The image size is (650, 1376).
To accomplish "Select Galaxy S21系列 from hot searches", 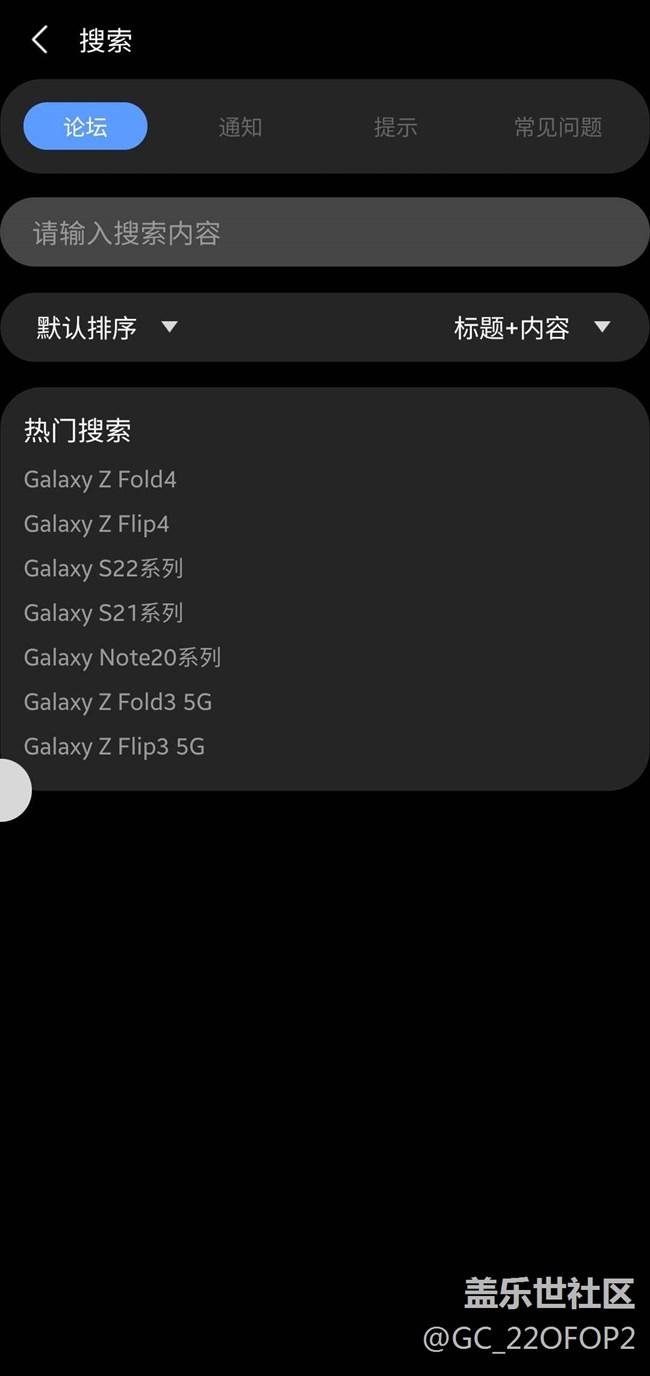I will point(104,613).
